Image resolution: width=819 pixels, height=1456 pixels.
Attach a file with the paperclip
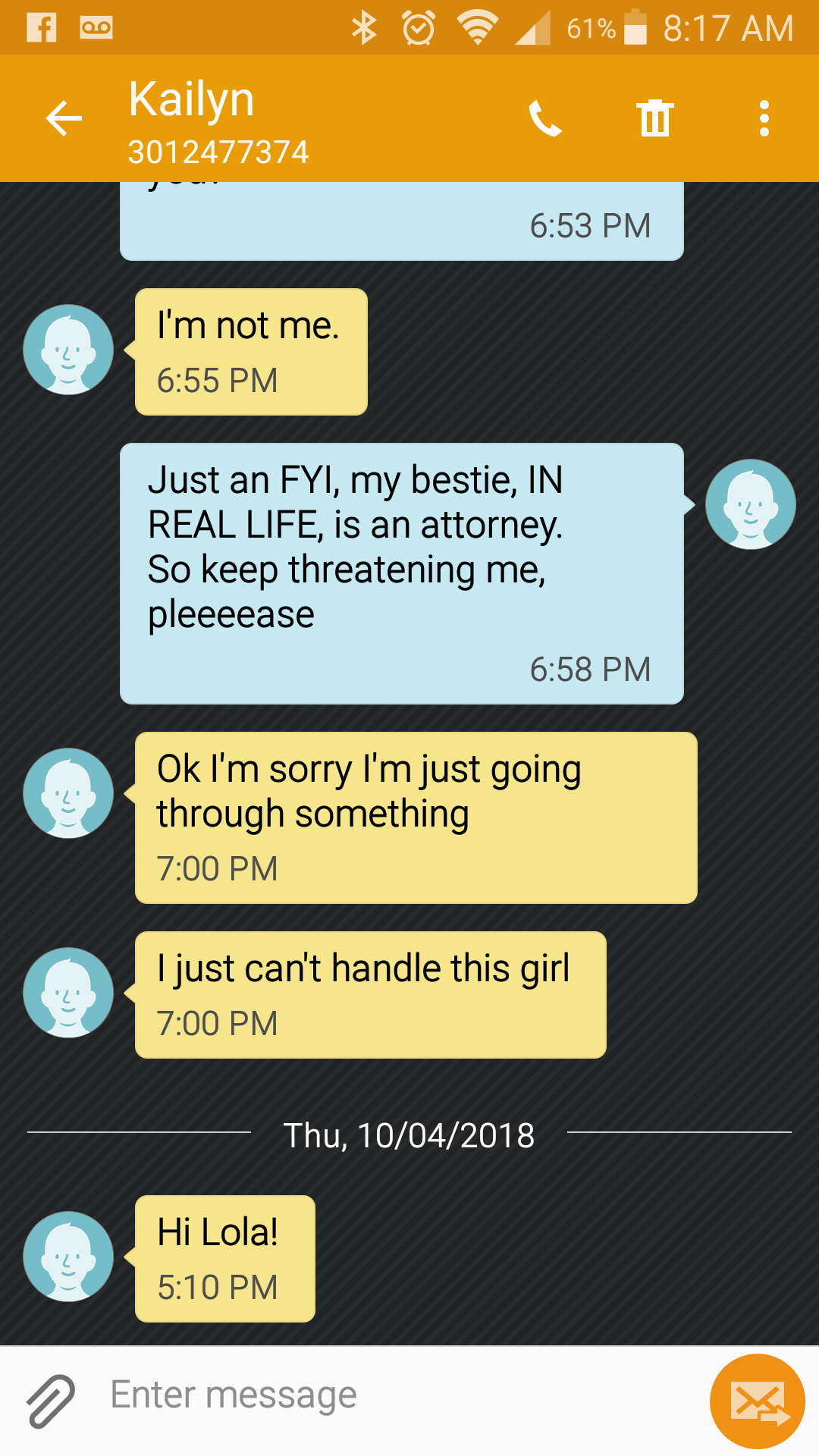pos(50,1400)
